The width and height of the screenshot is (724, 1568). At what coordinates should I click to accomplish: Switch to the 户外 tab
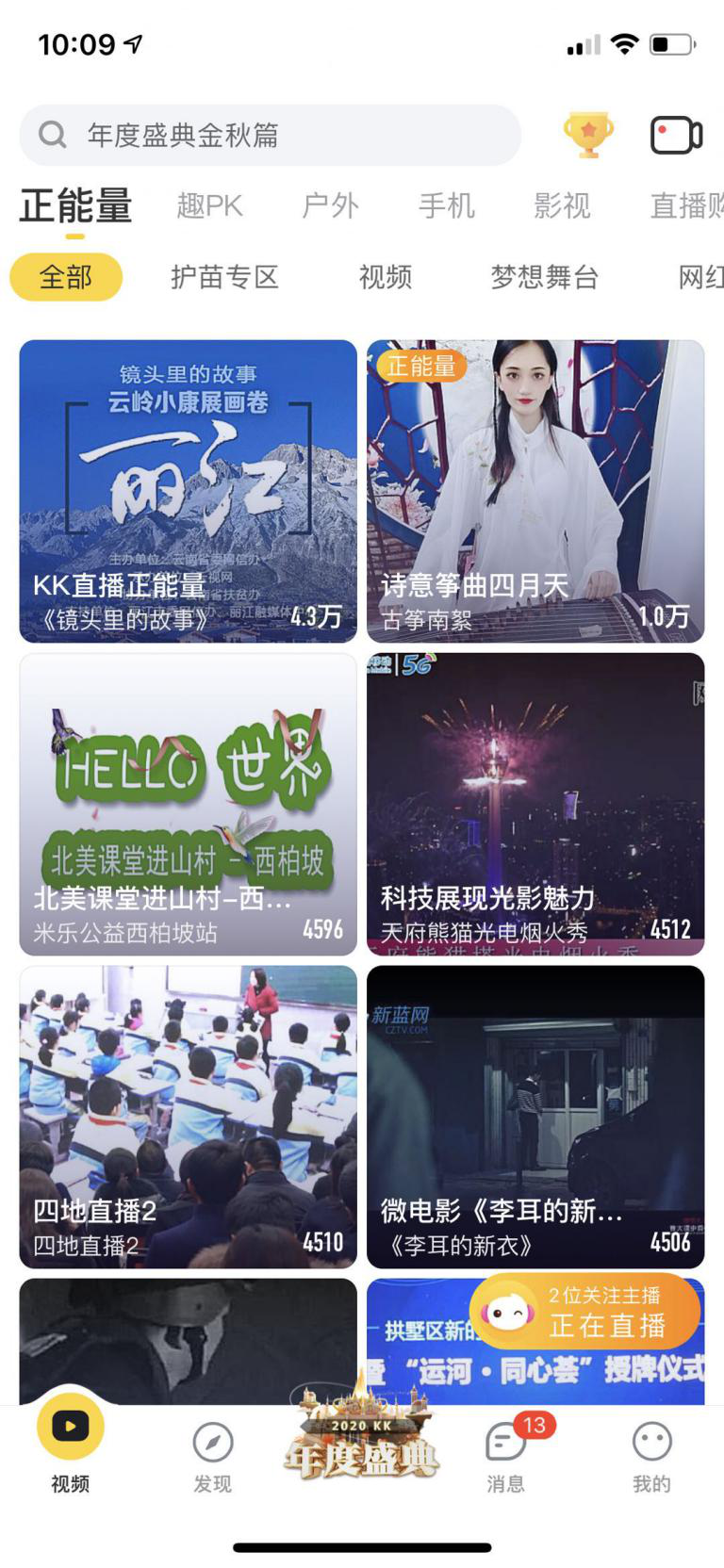(x=330, y=205)
